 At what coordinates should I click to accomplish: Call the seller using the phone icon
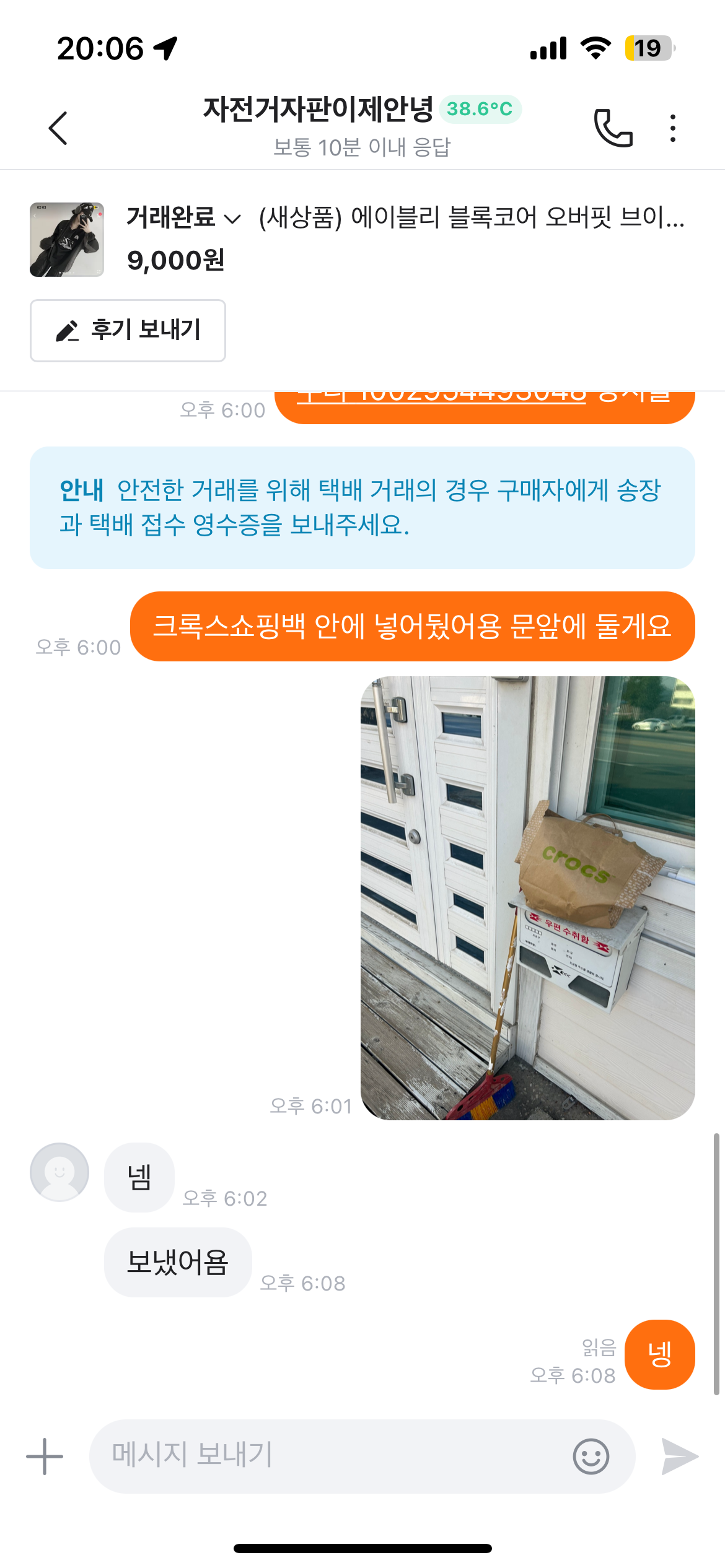coord(613,128)
